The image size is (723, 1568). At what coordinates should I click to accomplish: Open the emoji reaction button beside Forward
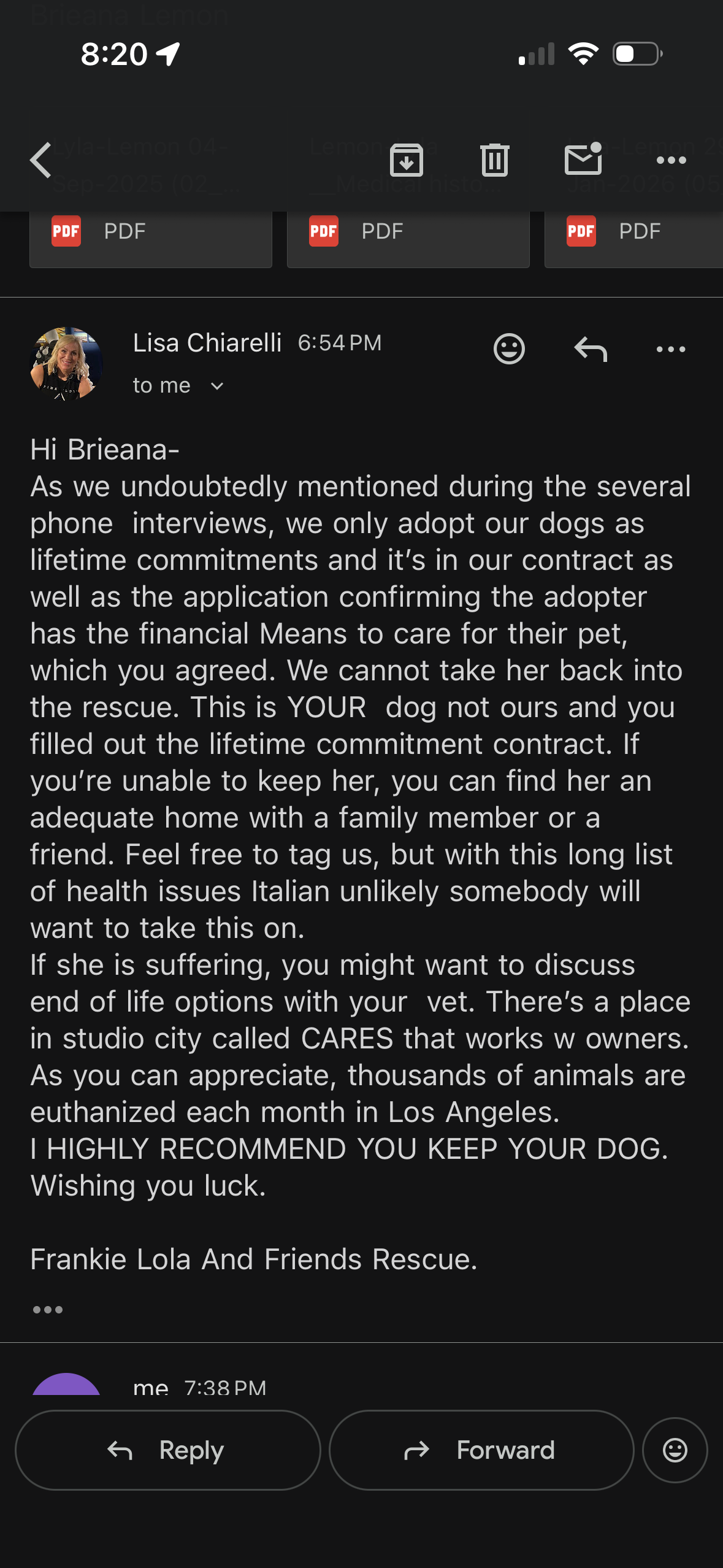675,1450
